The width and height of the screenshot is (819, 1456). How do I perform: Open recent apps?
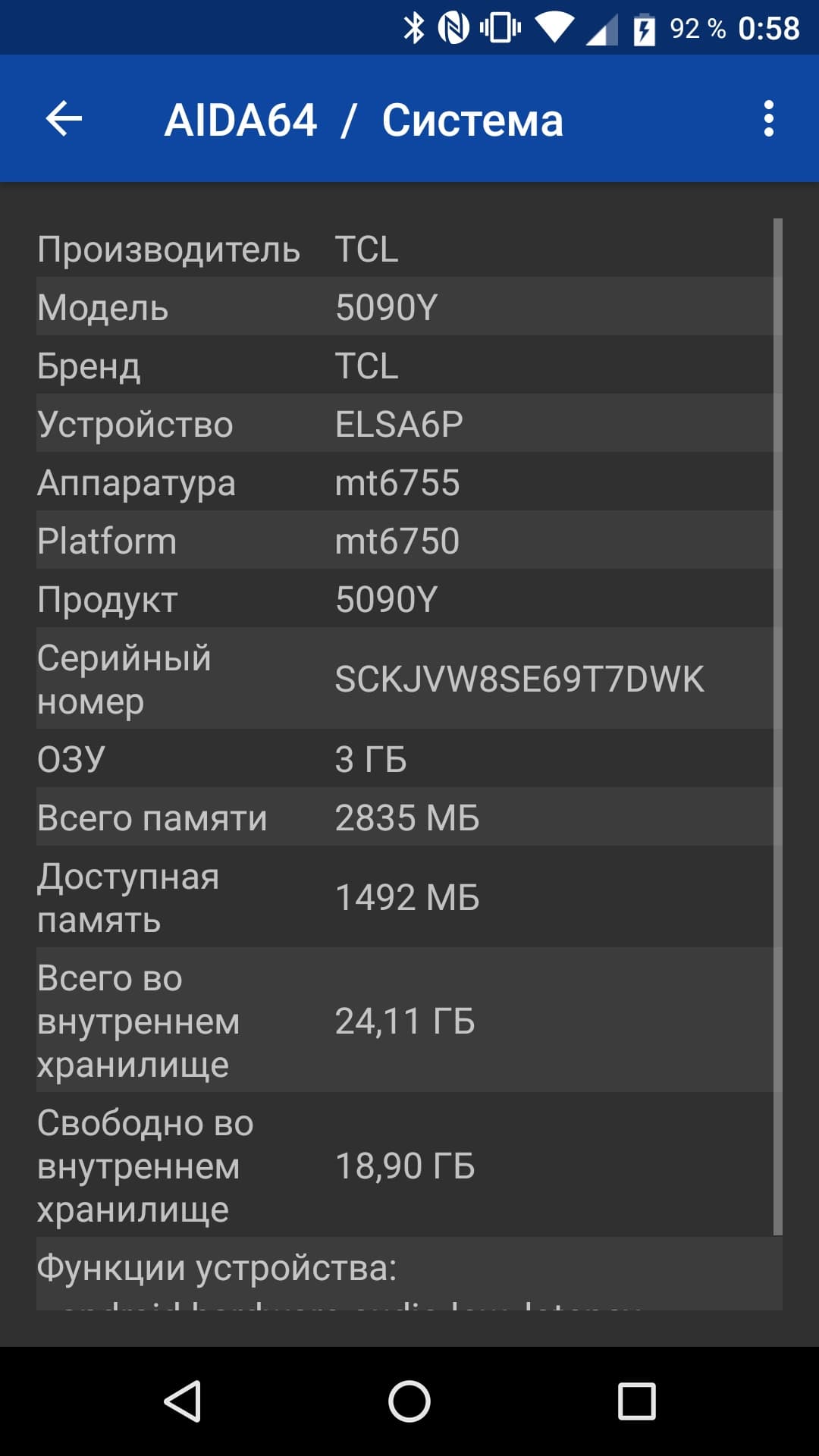coord(636,1401)
